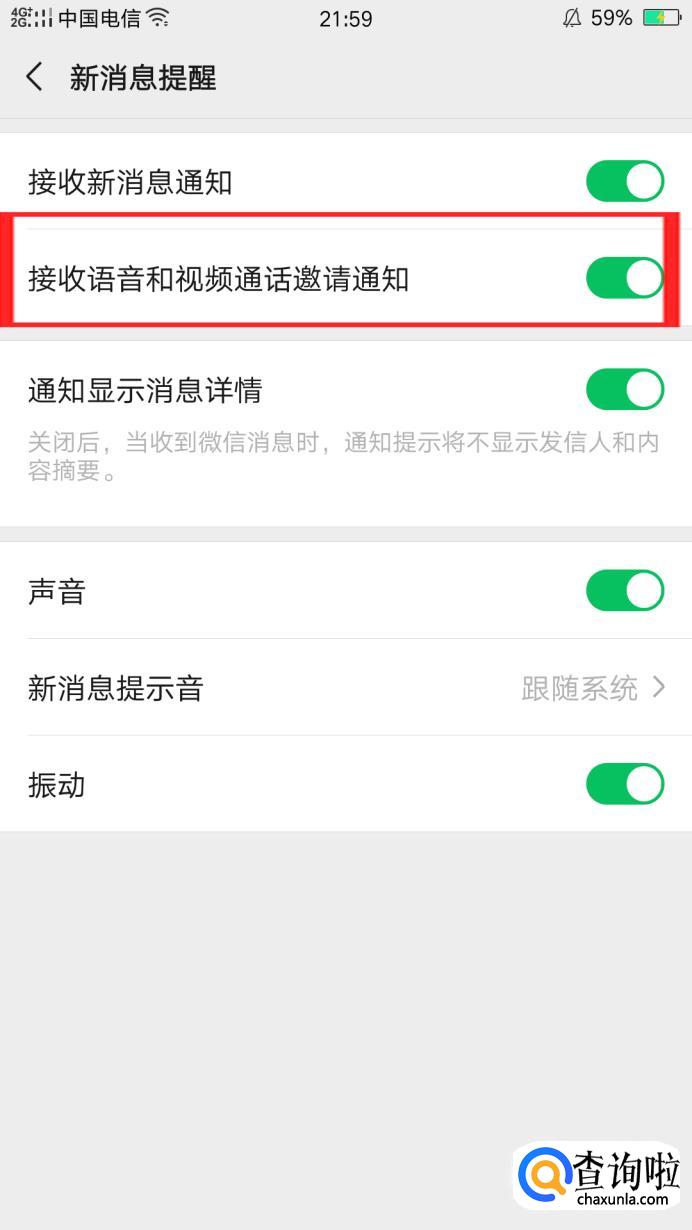Viewport: 692px width, 1230px height.
Task: Switch off the 声音 toggle
Action: click(625, 591)
